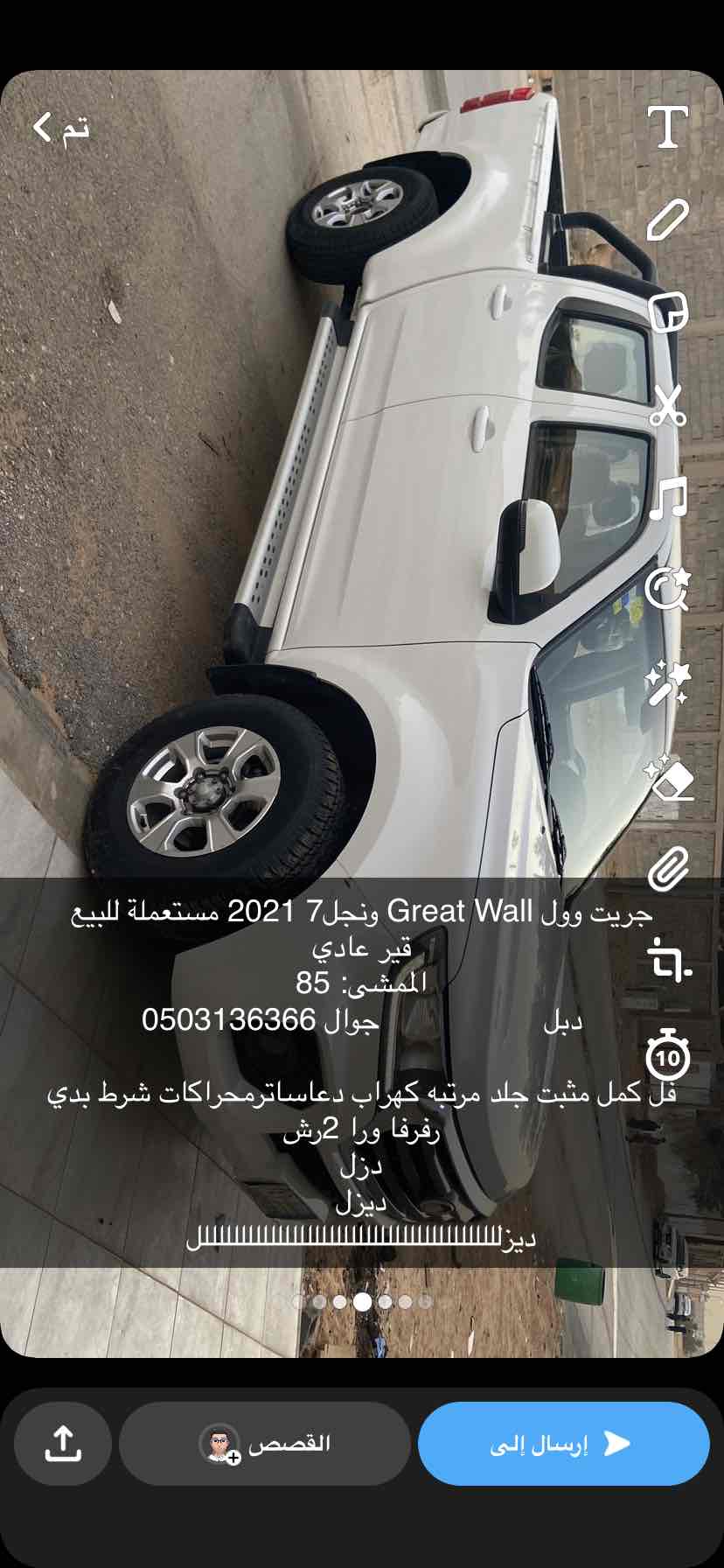Add text with the T tool
The image size is (724, 1568).
coord(668,128)
